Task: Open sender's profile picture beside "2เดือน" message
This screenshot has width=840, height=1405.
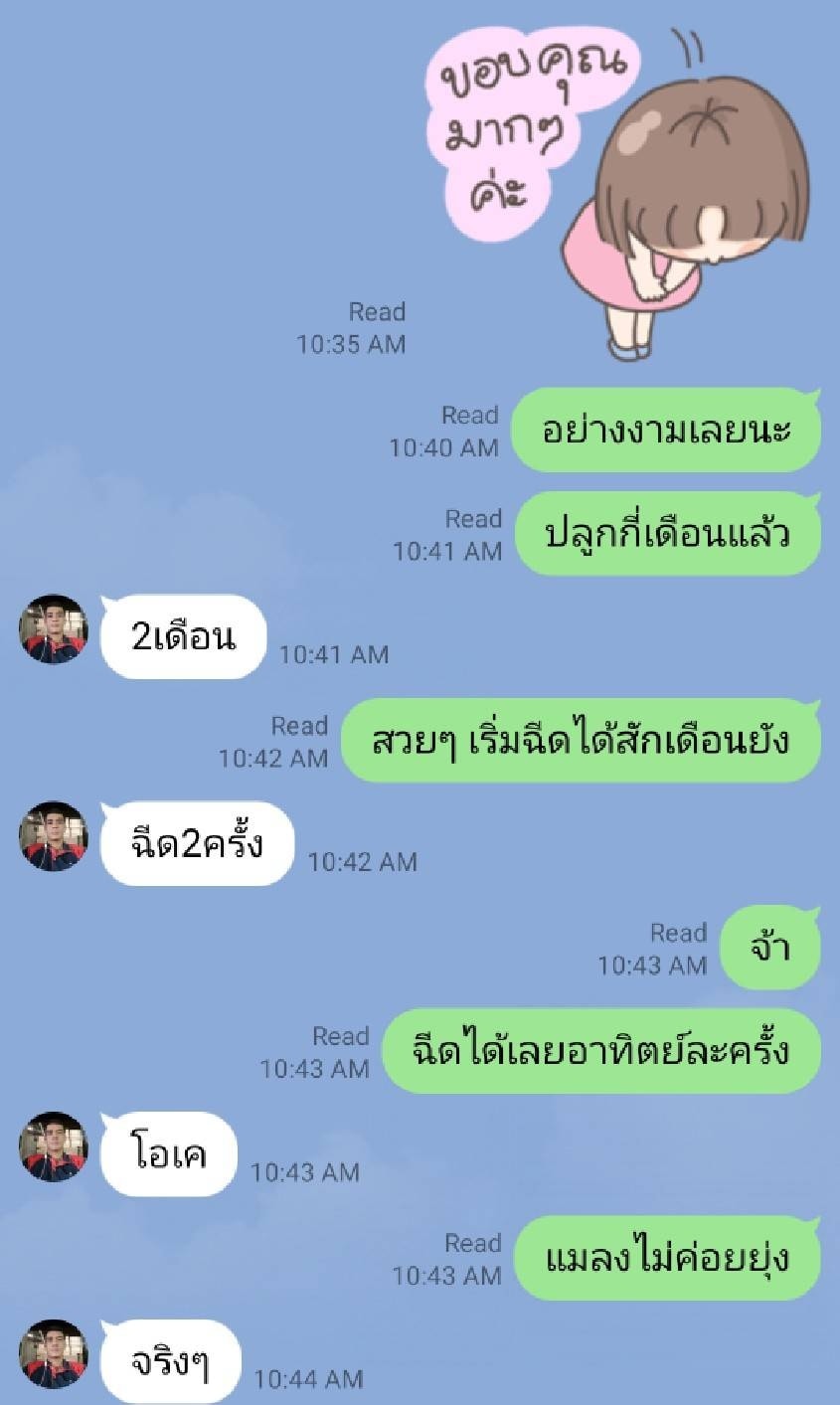Action: (x=54, y=629)
